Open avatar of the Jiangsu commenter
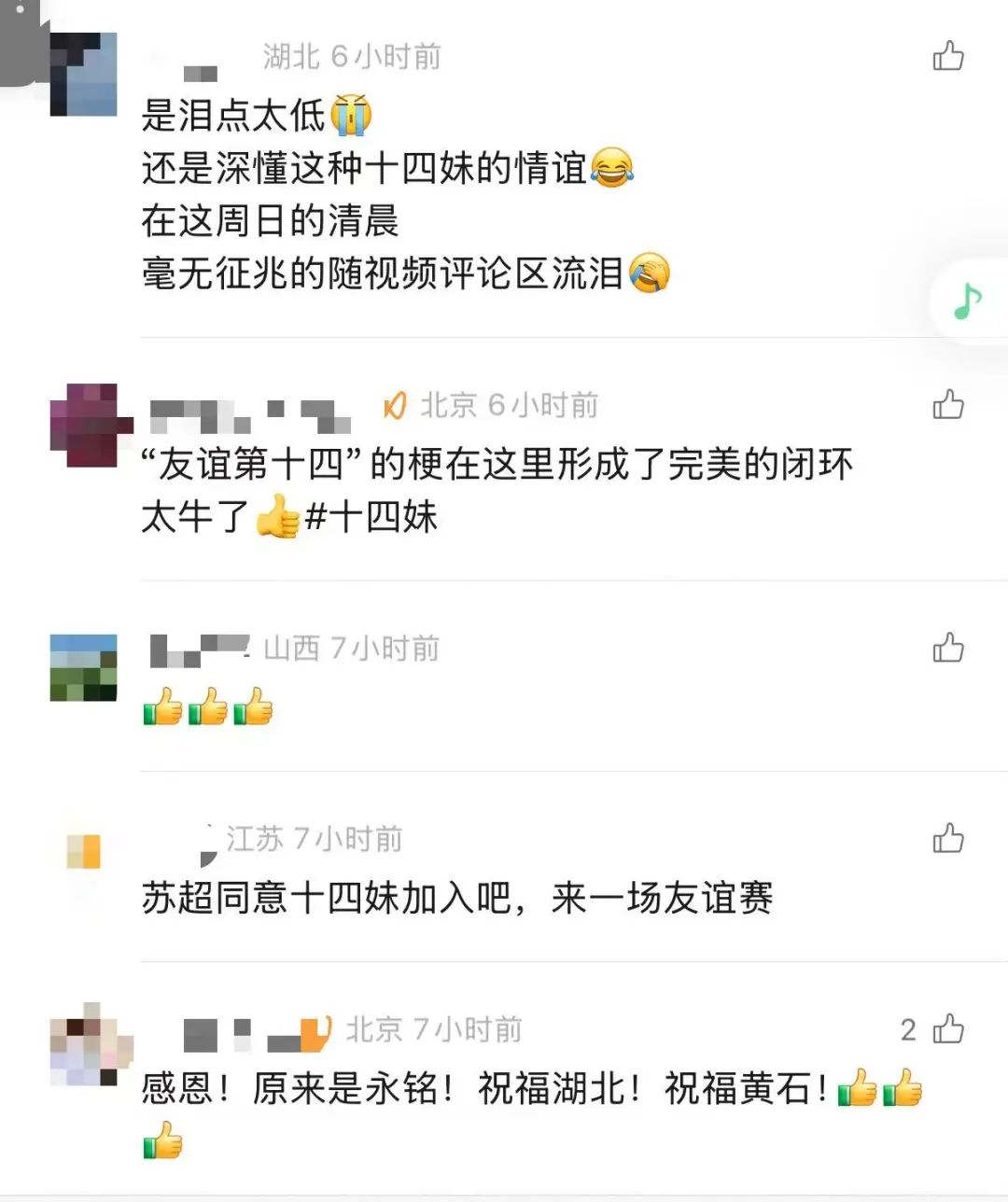Screen dimensions: 1008x1202 tap(83, 852)
